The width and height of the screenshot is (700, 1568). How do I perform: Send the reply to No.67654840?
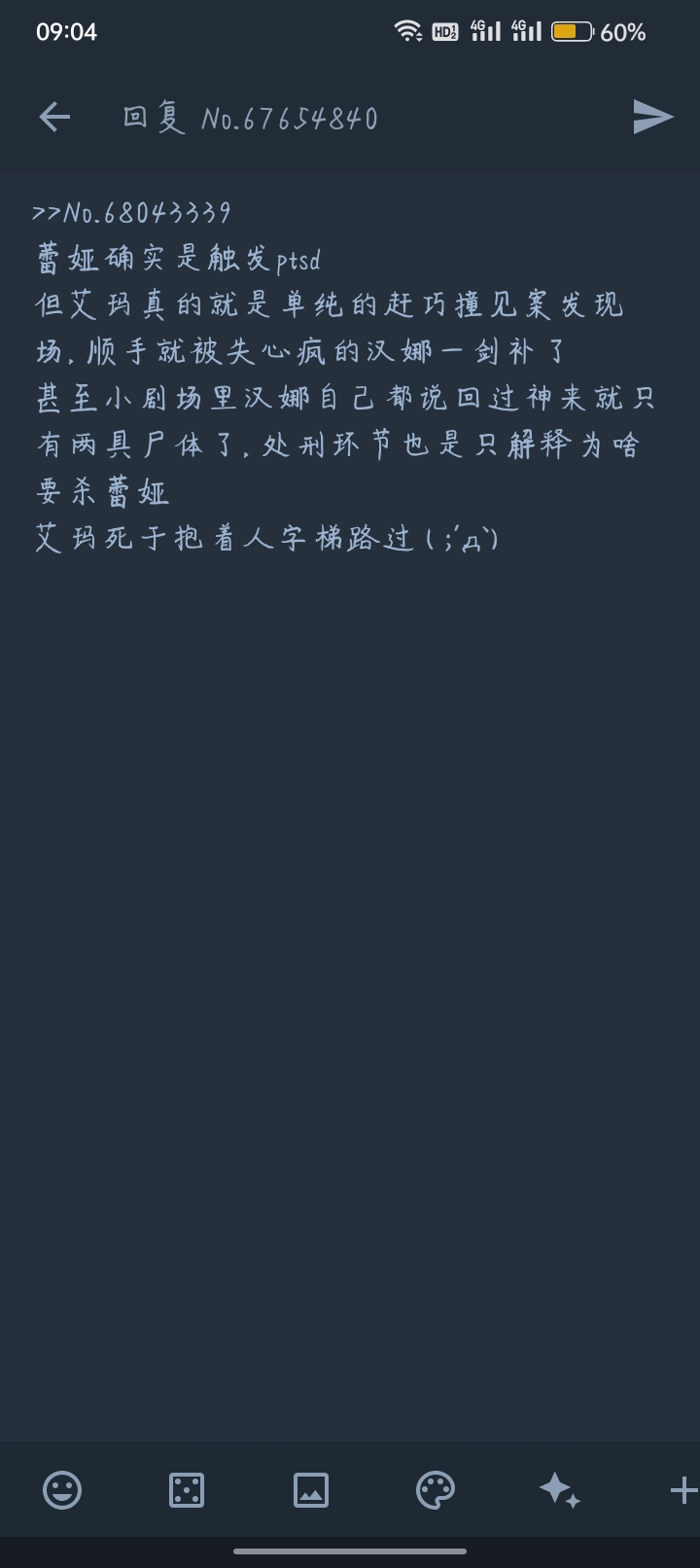tap(652, 118)
